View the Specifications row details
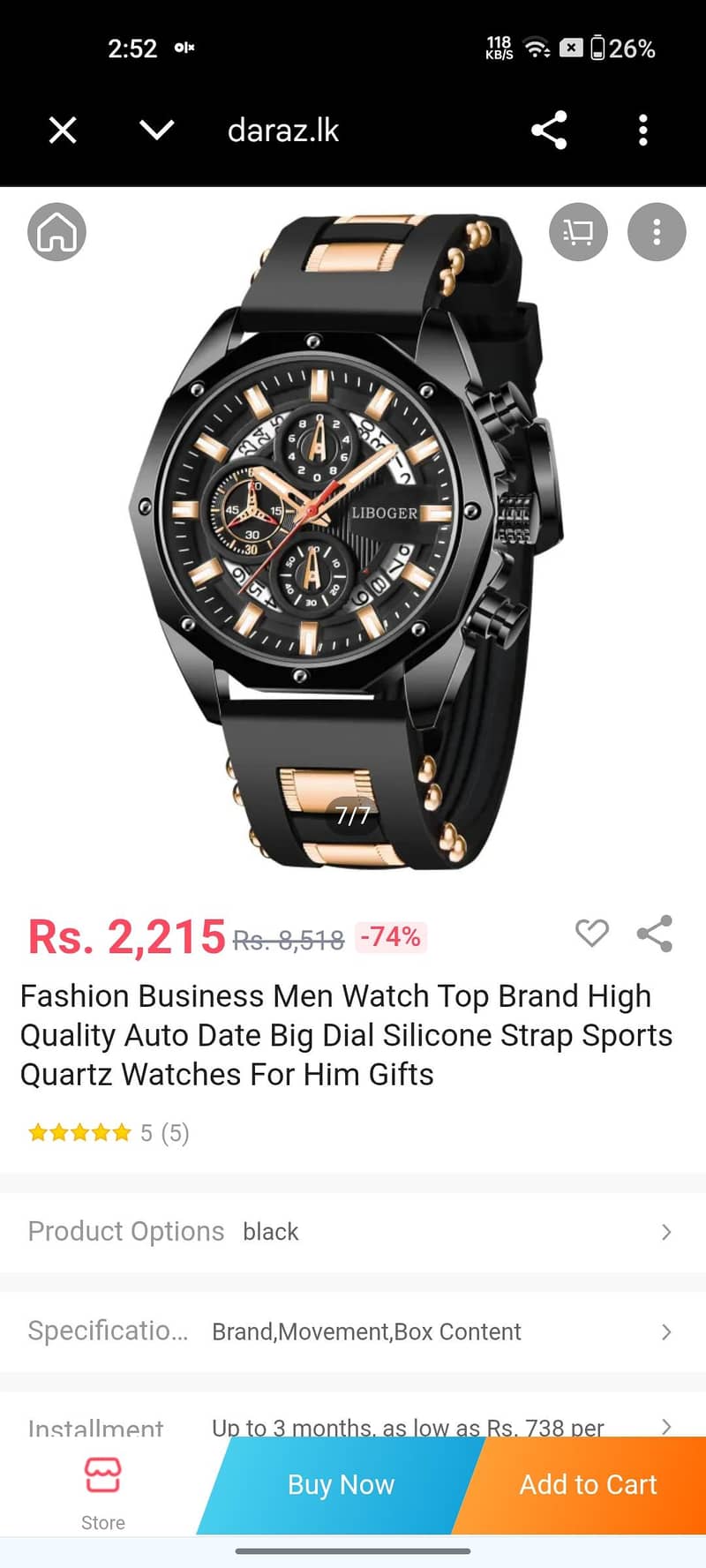Image resolution: width=706 pixels, height=1568 pixels. tap(353, 1331)
